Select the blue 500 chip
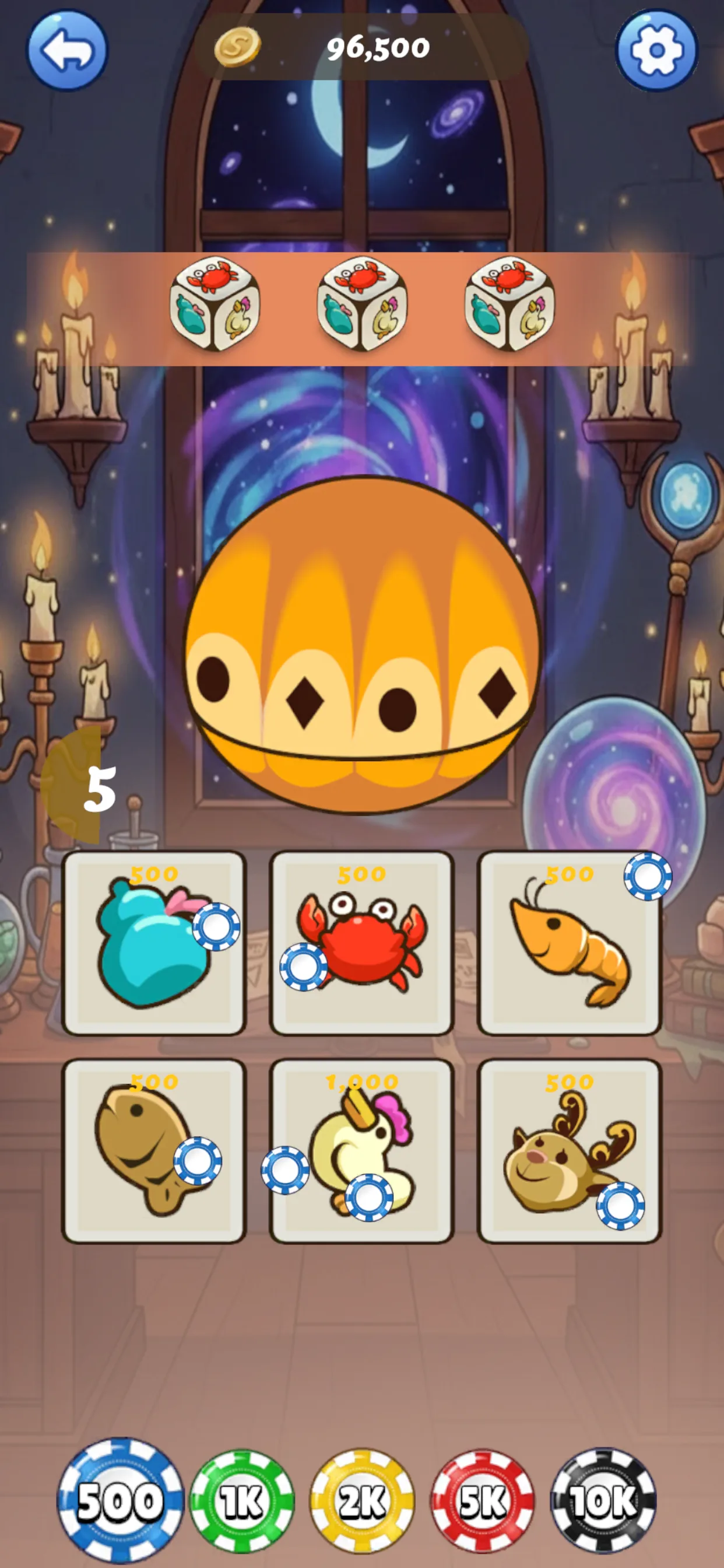Viewport: 724px width, 1568px height. pos(121,1500)
